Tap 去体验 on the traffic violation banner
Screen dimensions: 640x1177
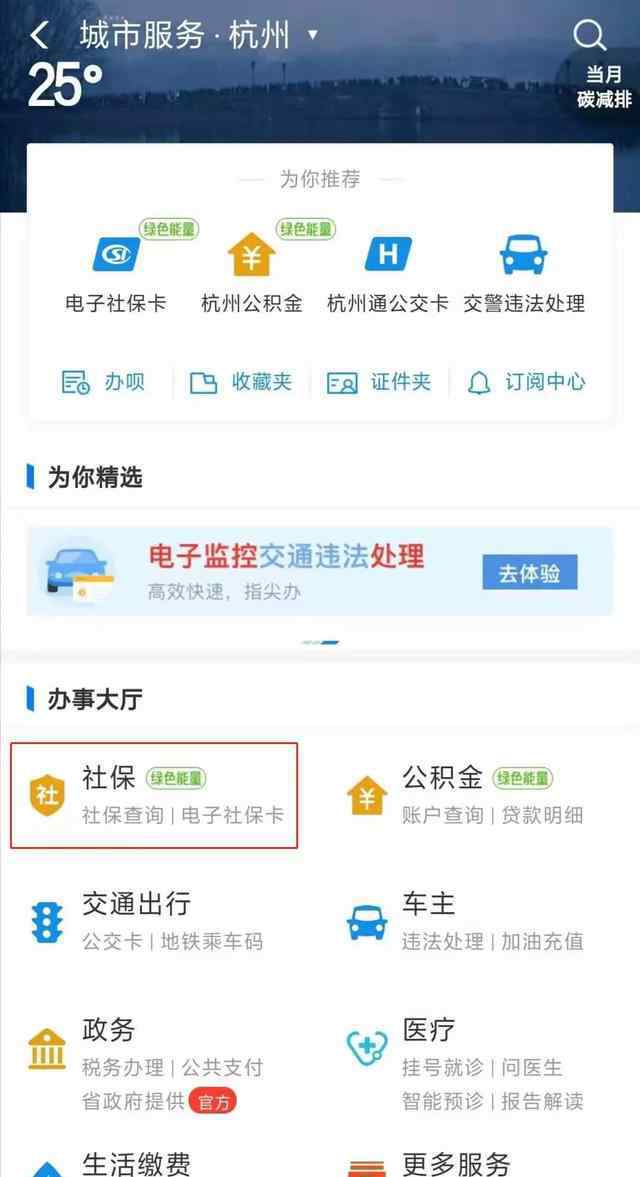pos(530,573)
